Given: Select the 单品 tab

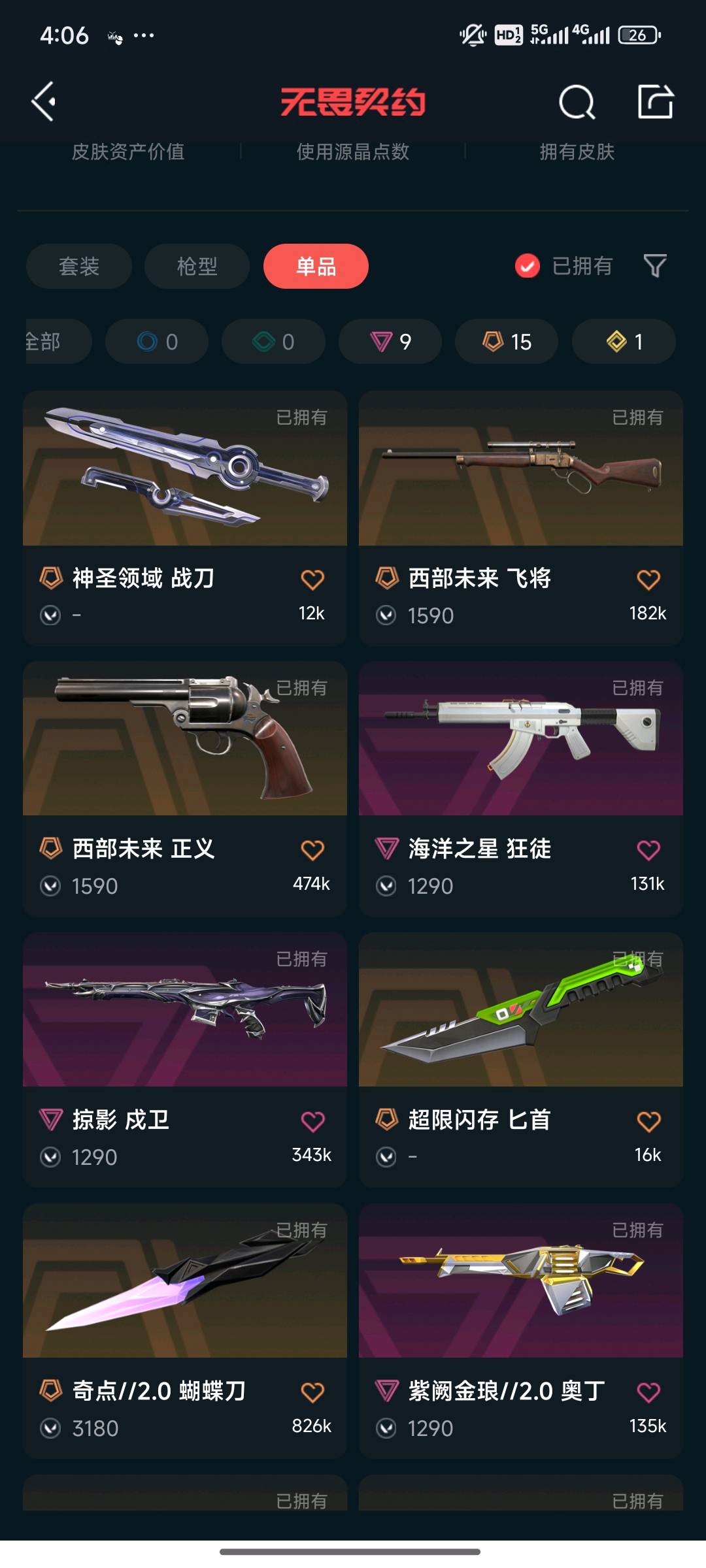Looking at the screenshot, I should click(316, 266).
